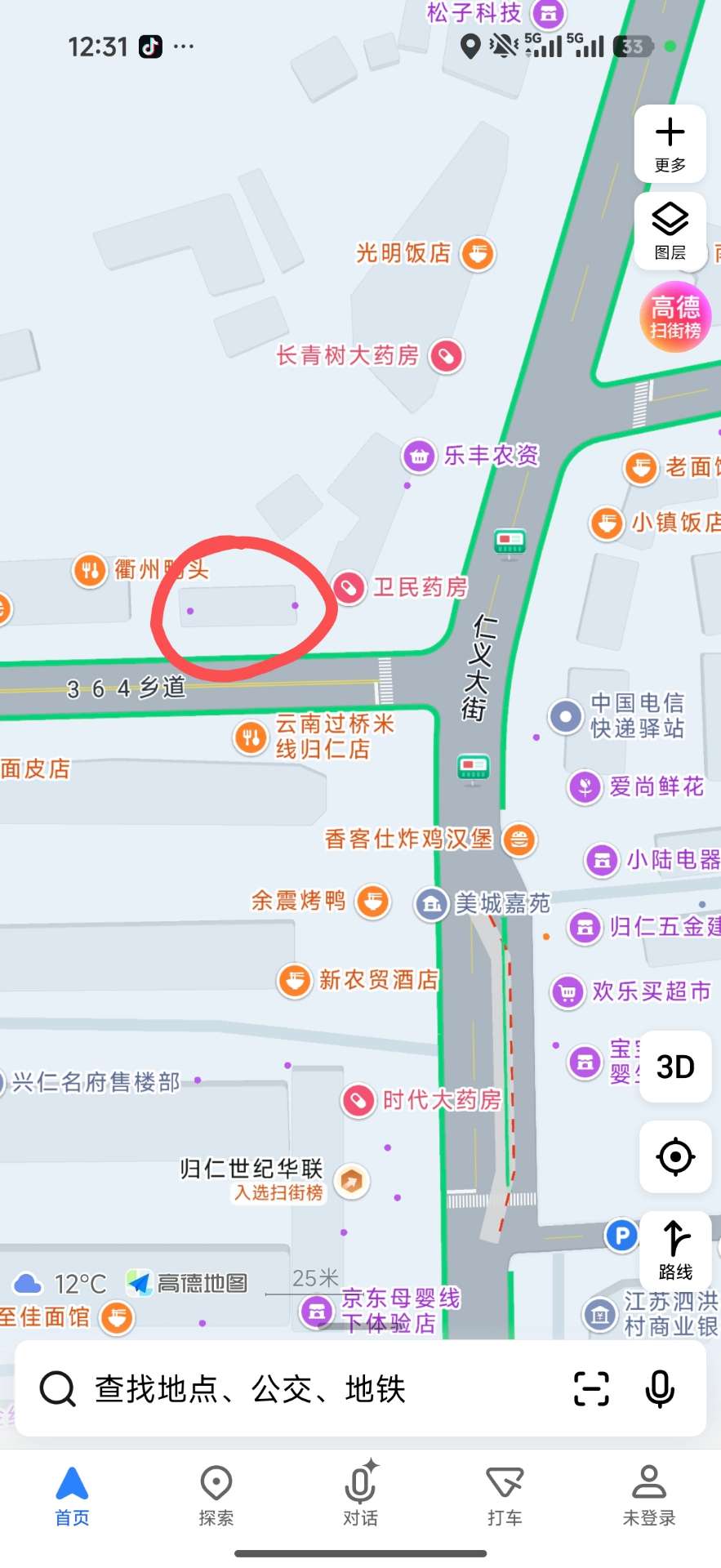Open the 高德扫街榜 badge
Image resolution: width=721 pixels, height=1568 pixels.
[x=675, y=317]
